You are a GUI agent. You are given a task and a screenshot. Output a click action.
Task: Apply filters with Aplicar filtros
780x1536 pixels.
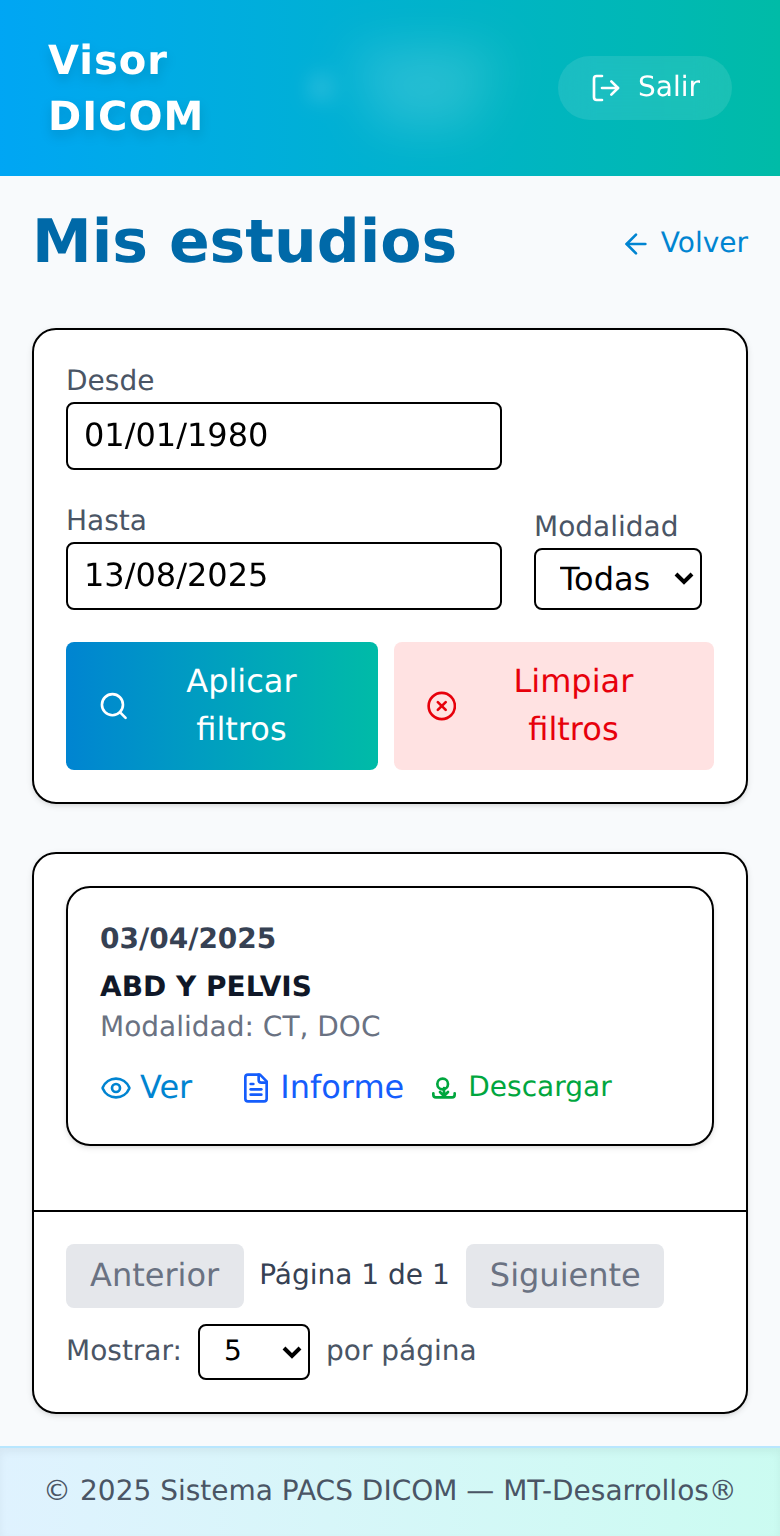[x=222, y=706]
